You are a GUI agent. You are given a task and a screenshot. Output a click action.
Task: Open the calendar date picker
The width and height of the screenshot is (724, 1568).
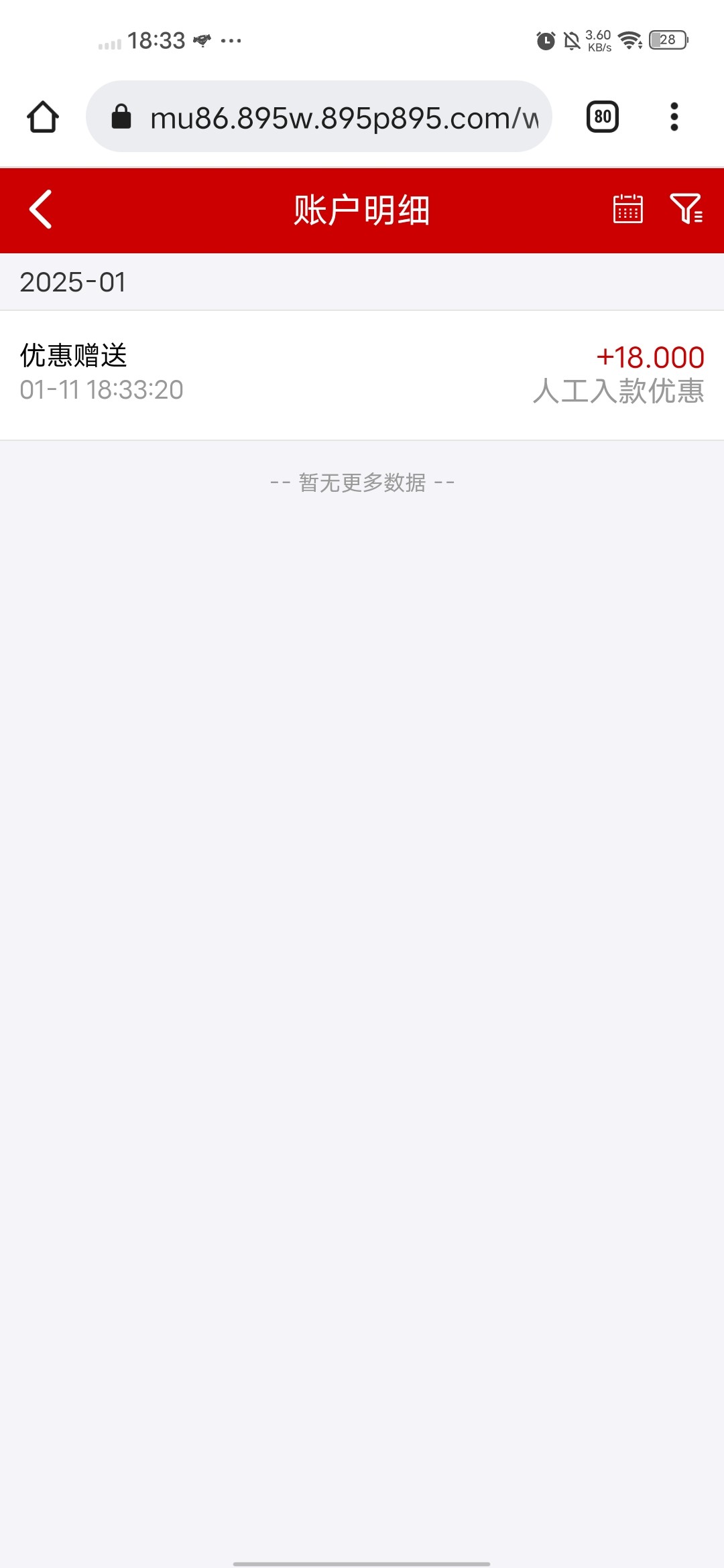click(x=628, y=209)
